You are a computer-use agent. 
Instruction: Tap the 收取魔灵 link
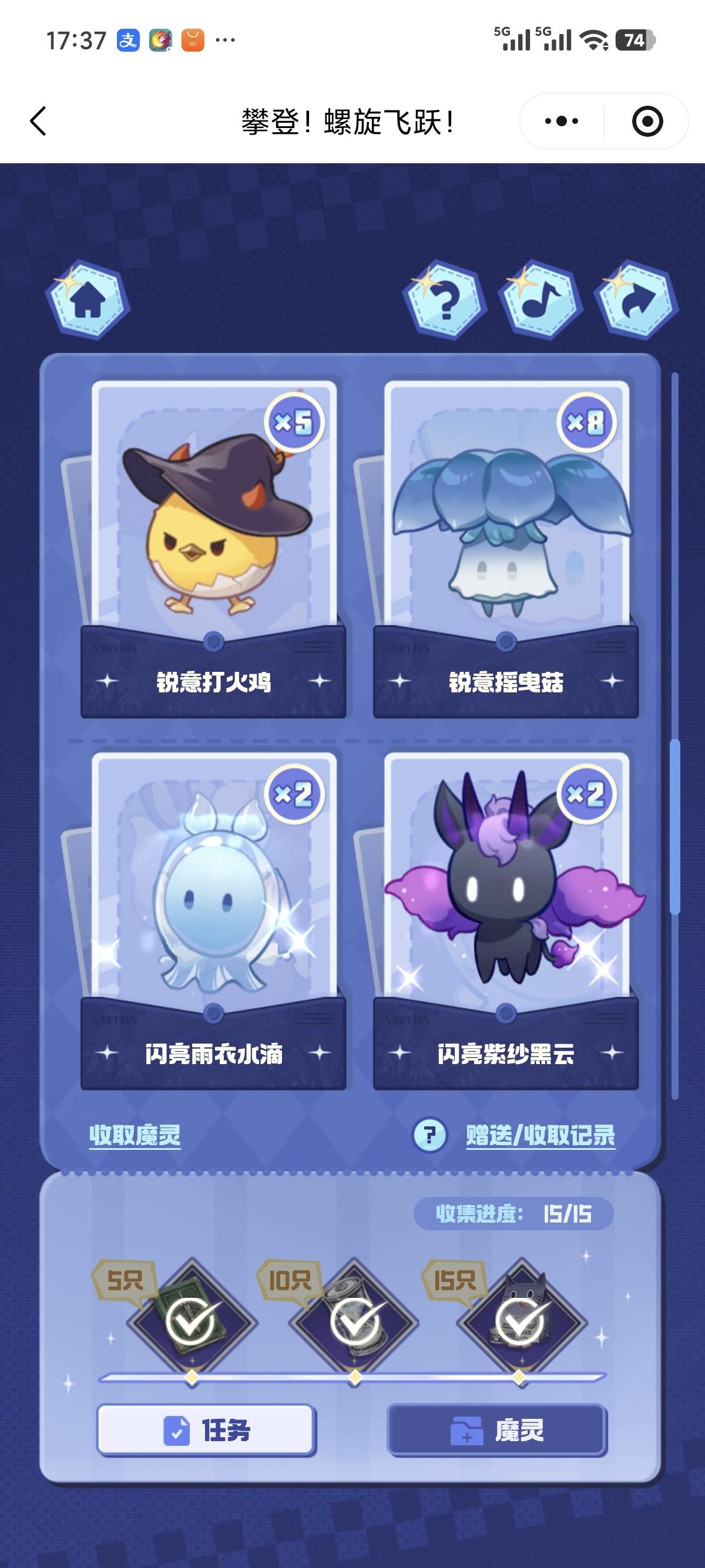click(x=135, y=1136)
